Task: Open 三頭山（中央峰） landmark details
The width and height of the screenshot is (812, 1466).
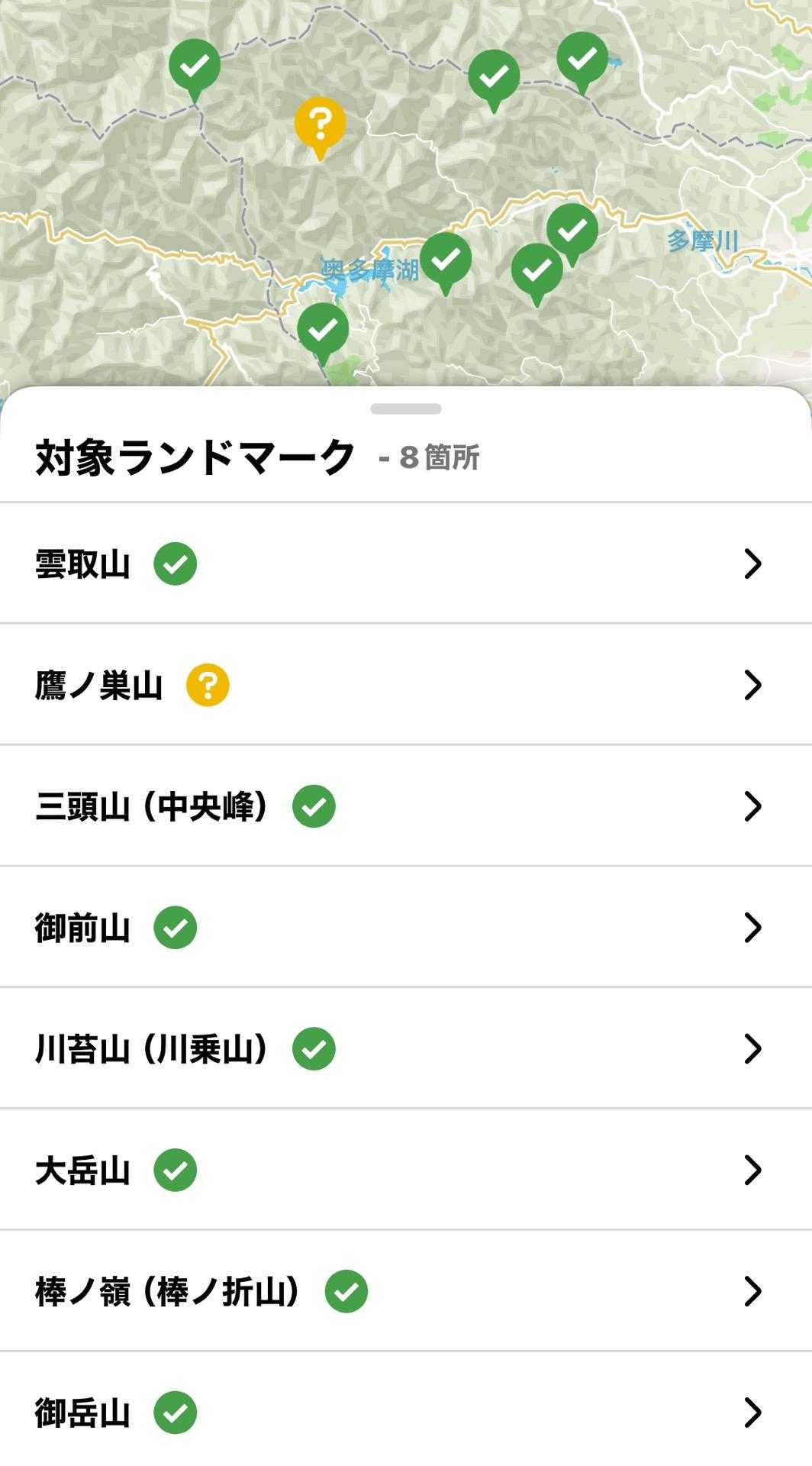Action: 404,806
